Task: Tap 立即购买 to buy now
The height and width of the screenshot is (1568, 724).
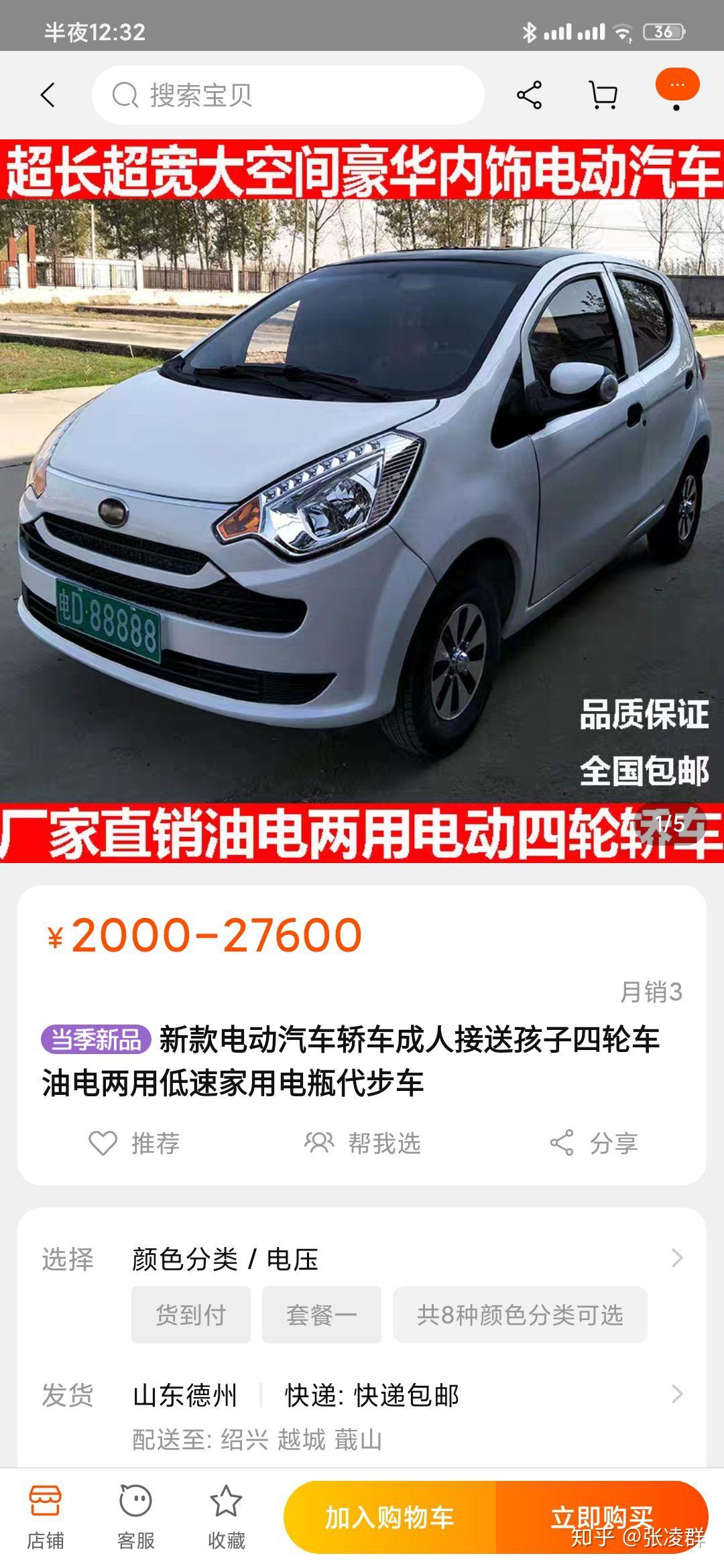Action: pyautogui.click(x=602, y=1517)
